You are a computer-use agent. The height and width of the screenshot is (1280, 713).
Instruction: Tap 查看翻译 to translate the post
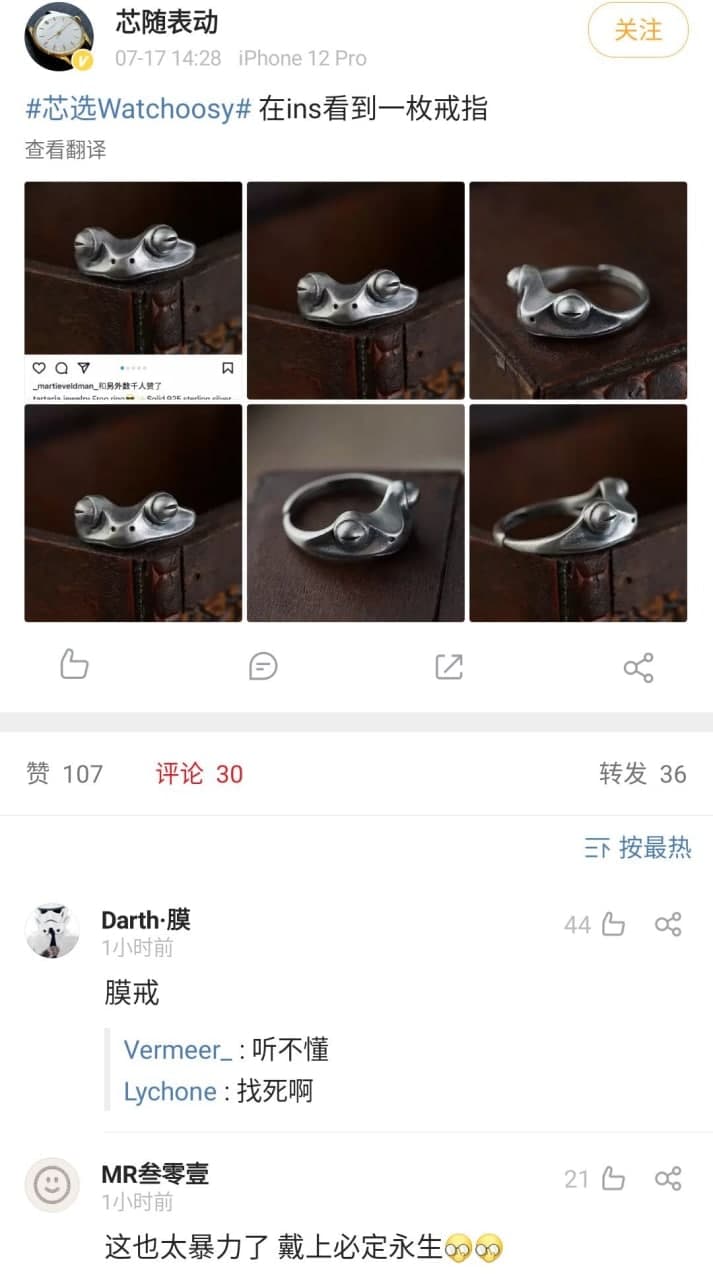coord(65,150)
